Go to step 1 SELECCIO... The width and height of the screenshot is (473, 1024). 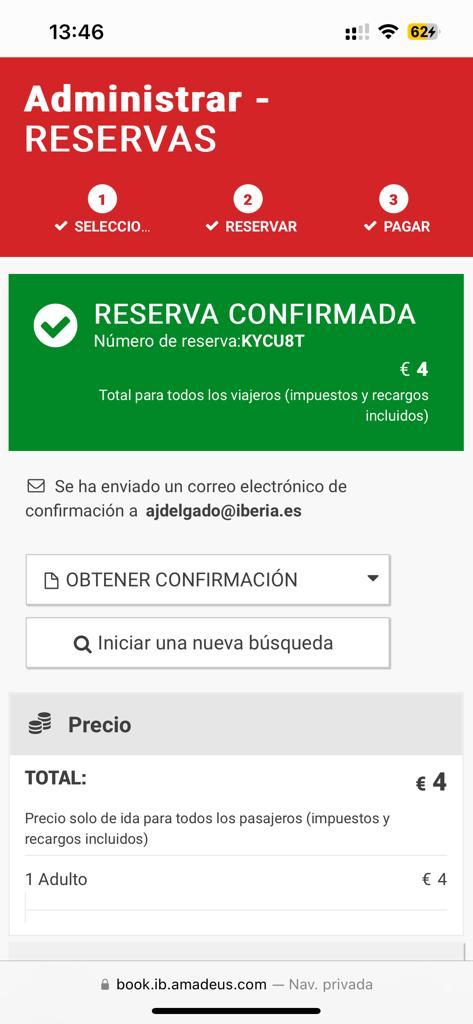tap(102, 211)
